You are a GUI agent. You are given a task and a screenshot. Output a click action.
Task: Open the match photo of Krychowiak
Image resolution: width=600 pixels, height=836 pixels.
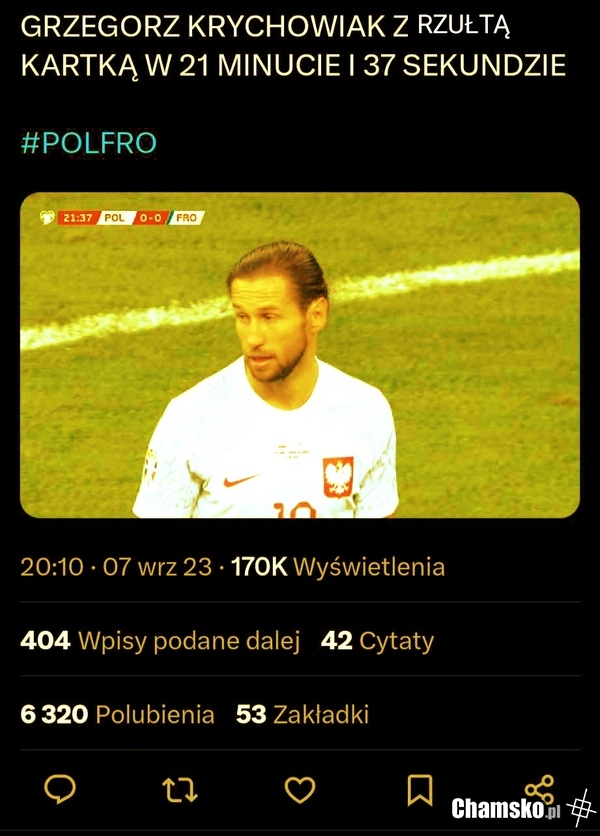pyautogui.click(x=300, y=355)
